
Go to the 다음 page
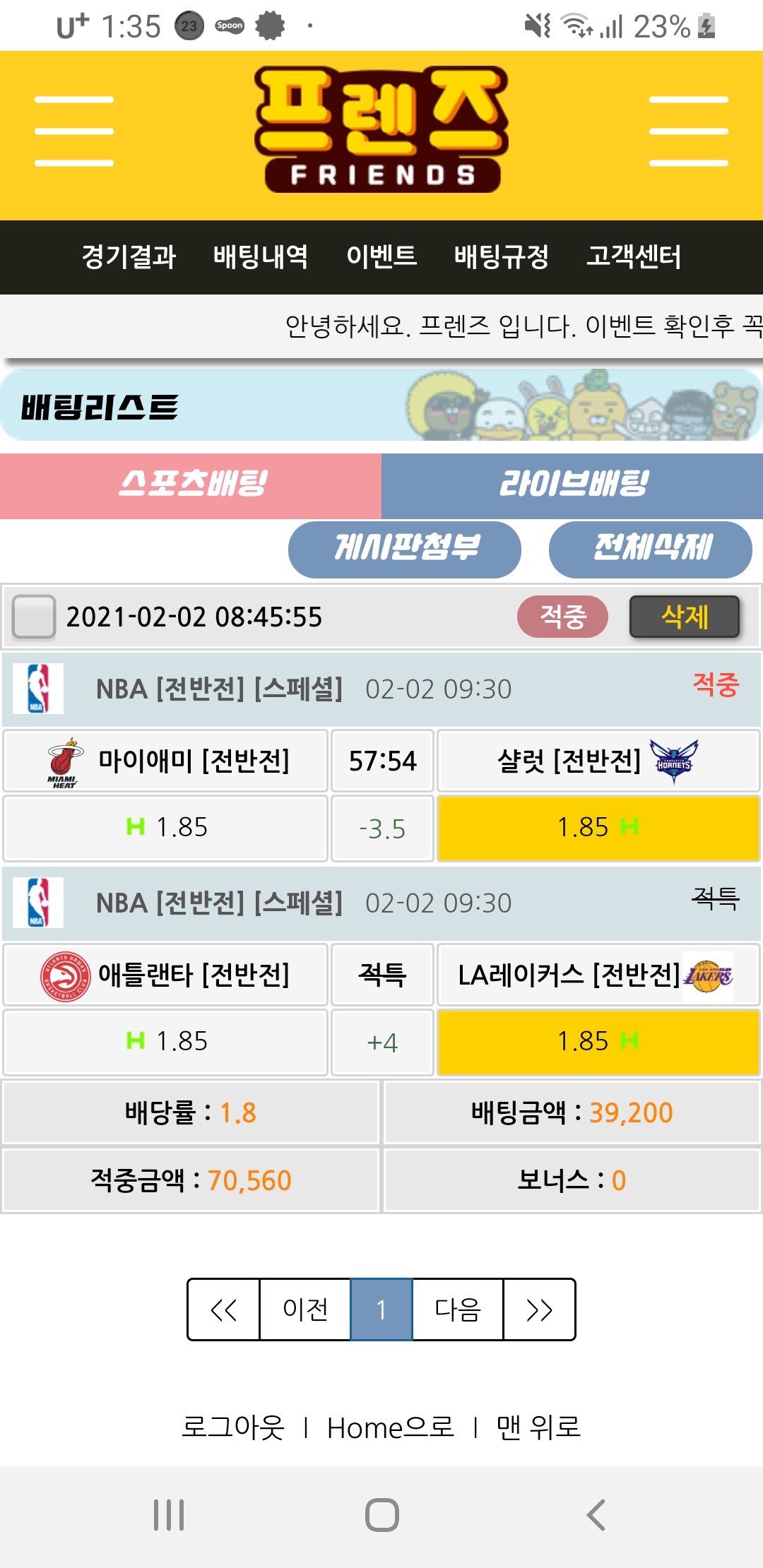point(458,1309)
